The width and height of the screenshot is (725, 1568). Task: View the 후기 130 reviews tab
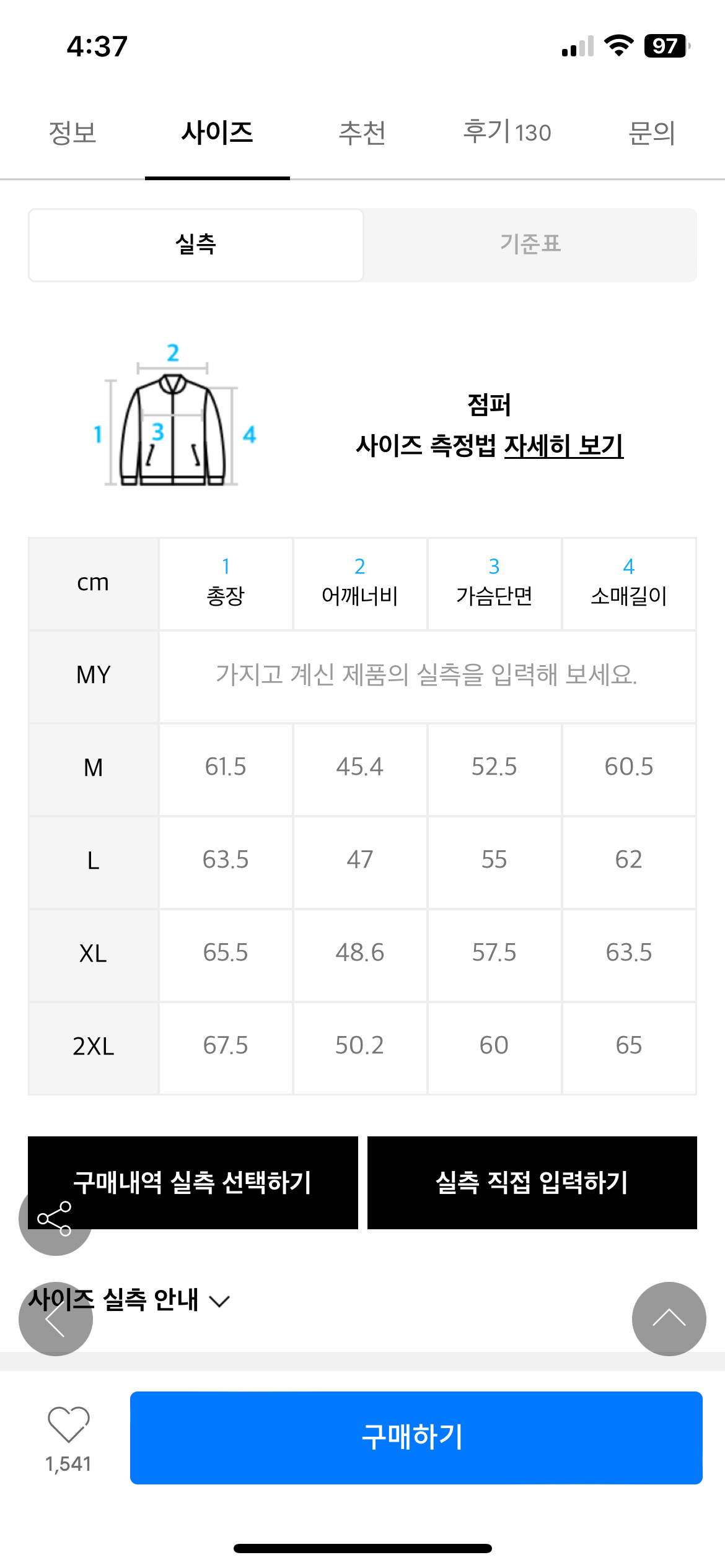(507, 133)
